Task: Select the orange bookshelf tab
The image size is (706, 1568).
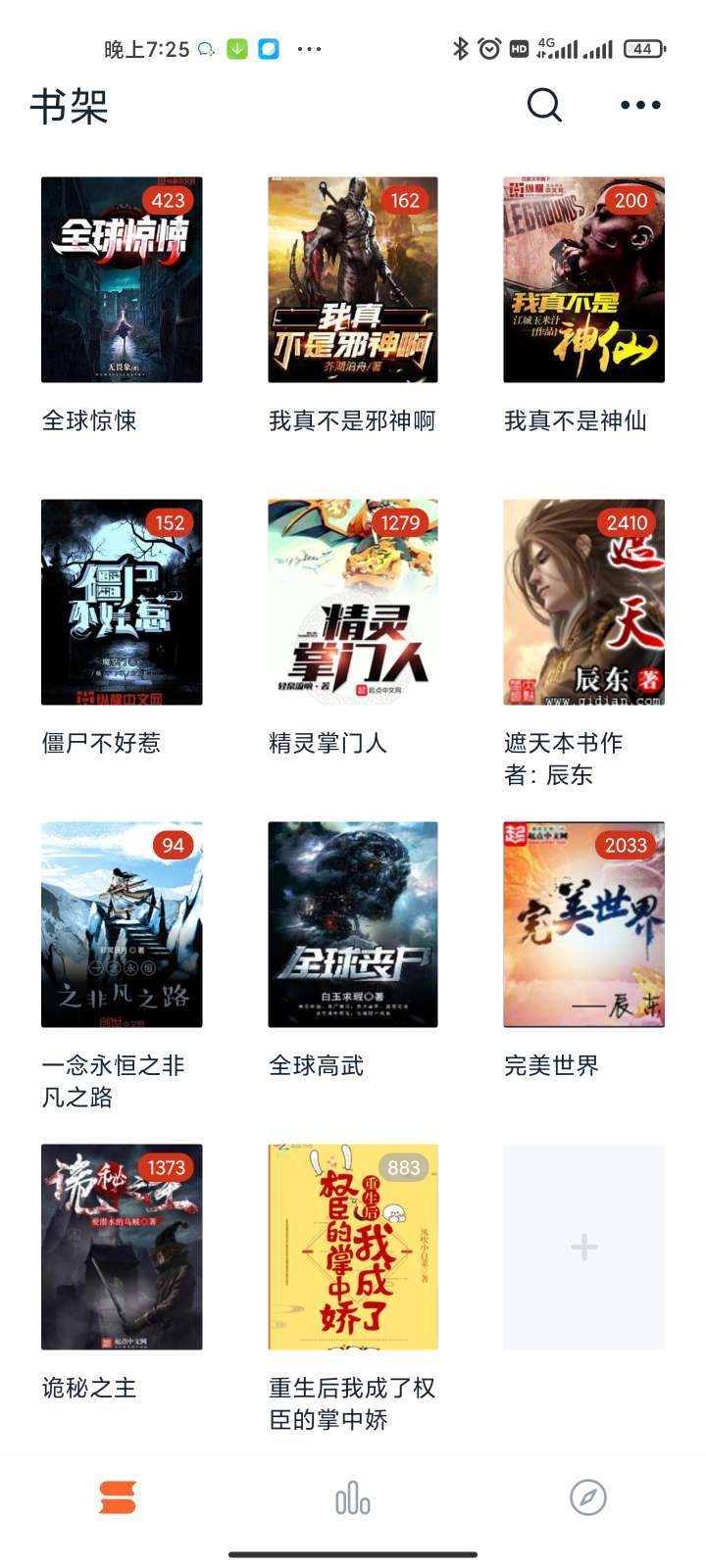Action: pyautogui.click(x=118, y=1497)
